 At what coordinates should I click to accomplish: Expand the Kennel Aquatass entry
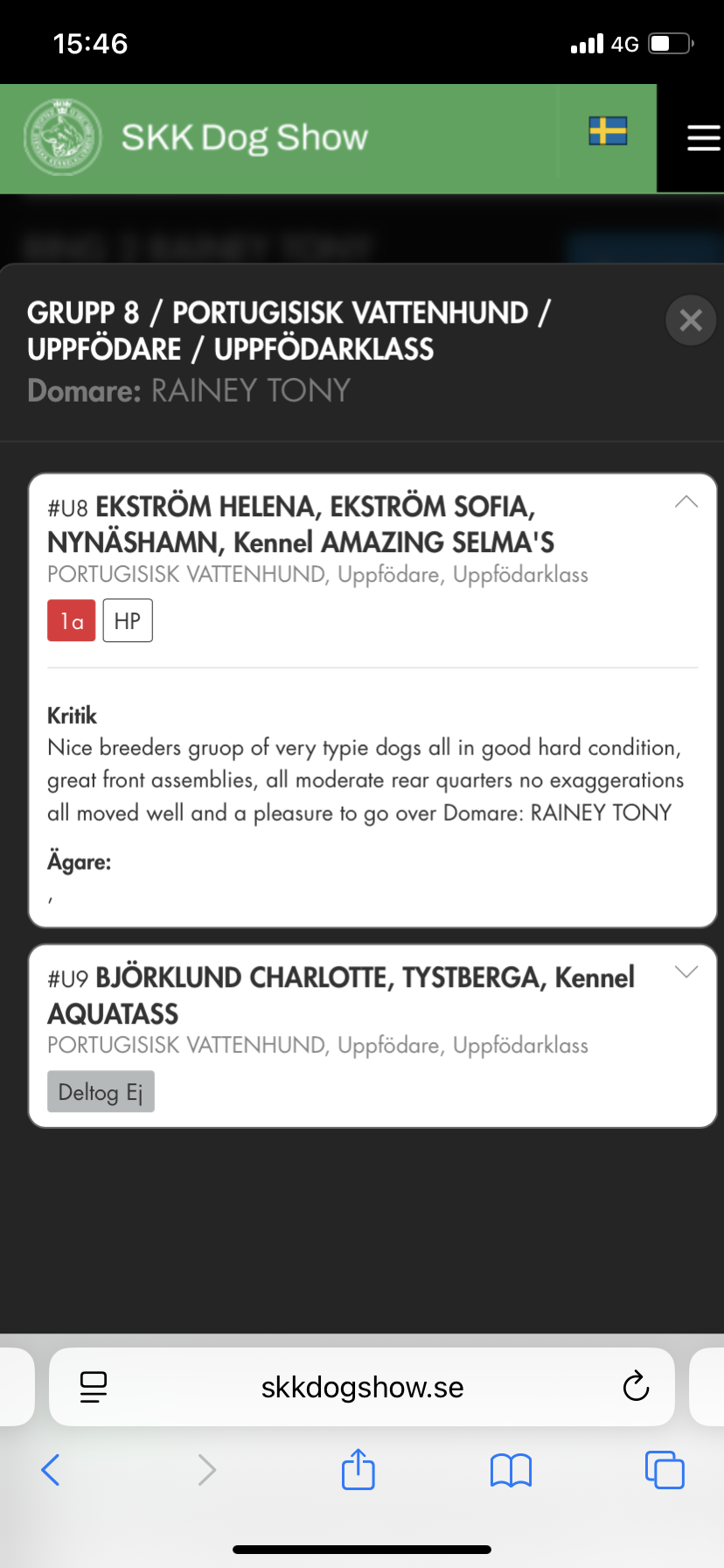point(686,972)
